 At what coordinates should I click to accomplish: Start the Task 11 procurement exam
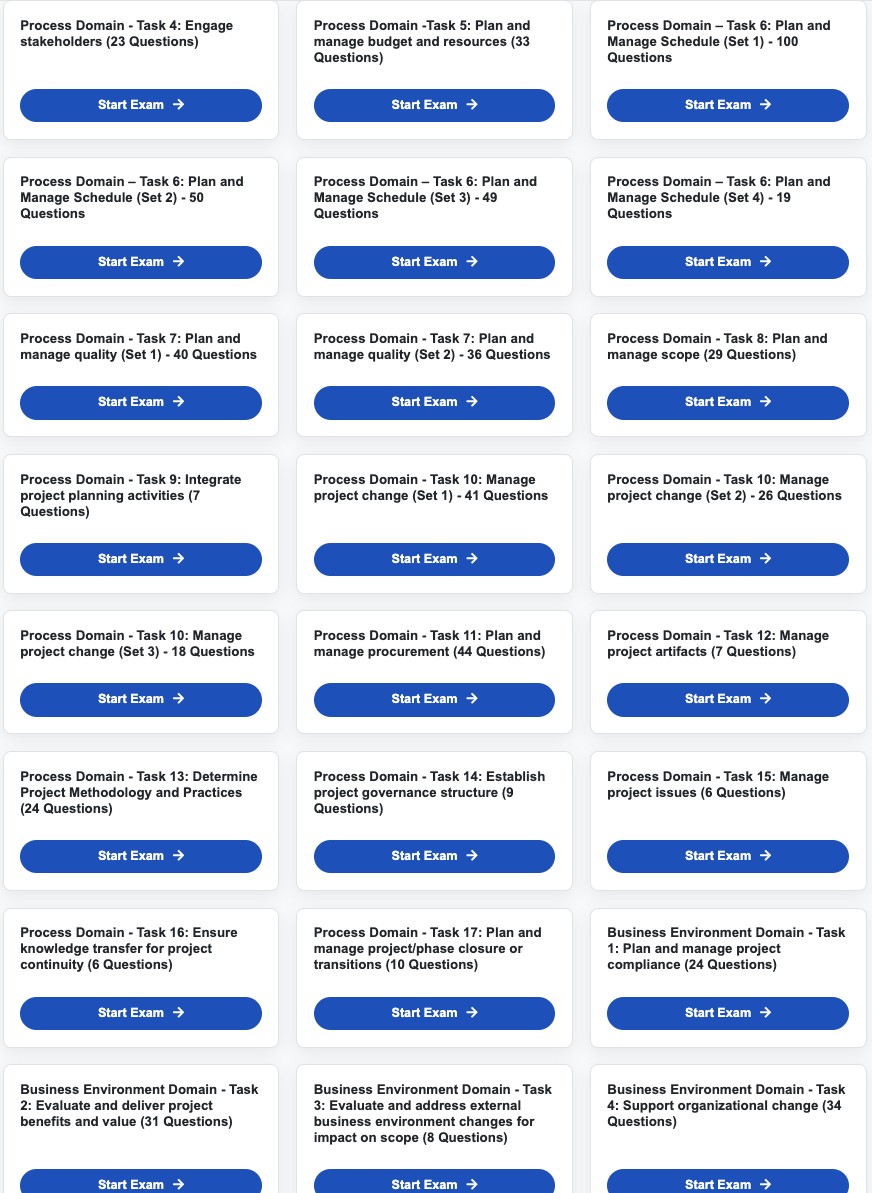click(434, 699)
